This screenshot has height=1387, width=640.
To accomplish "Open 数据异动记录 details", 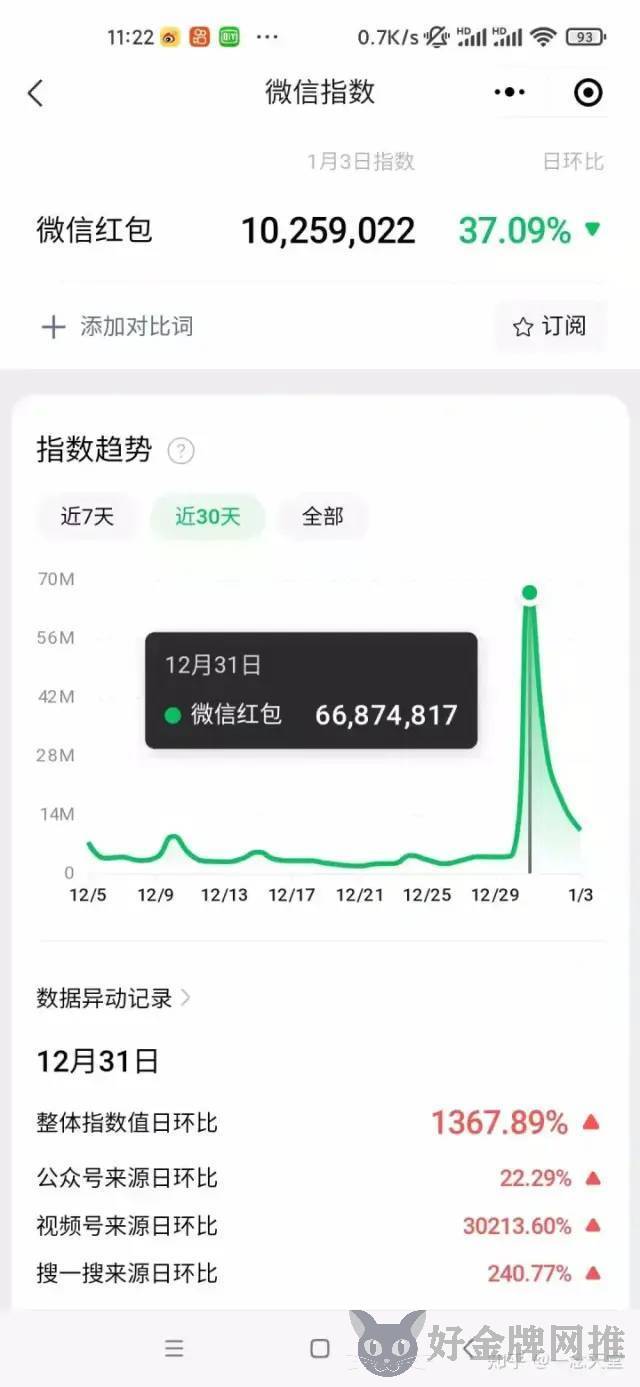I will click(113, 998).
